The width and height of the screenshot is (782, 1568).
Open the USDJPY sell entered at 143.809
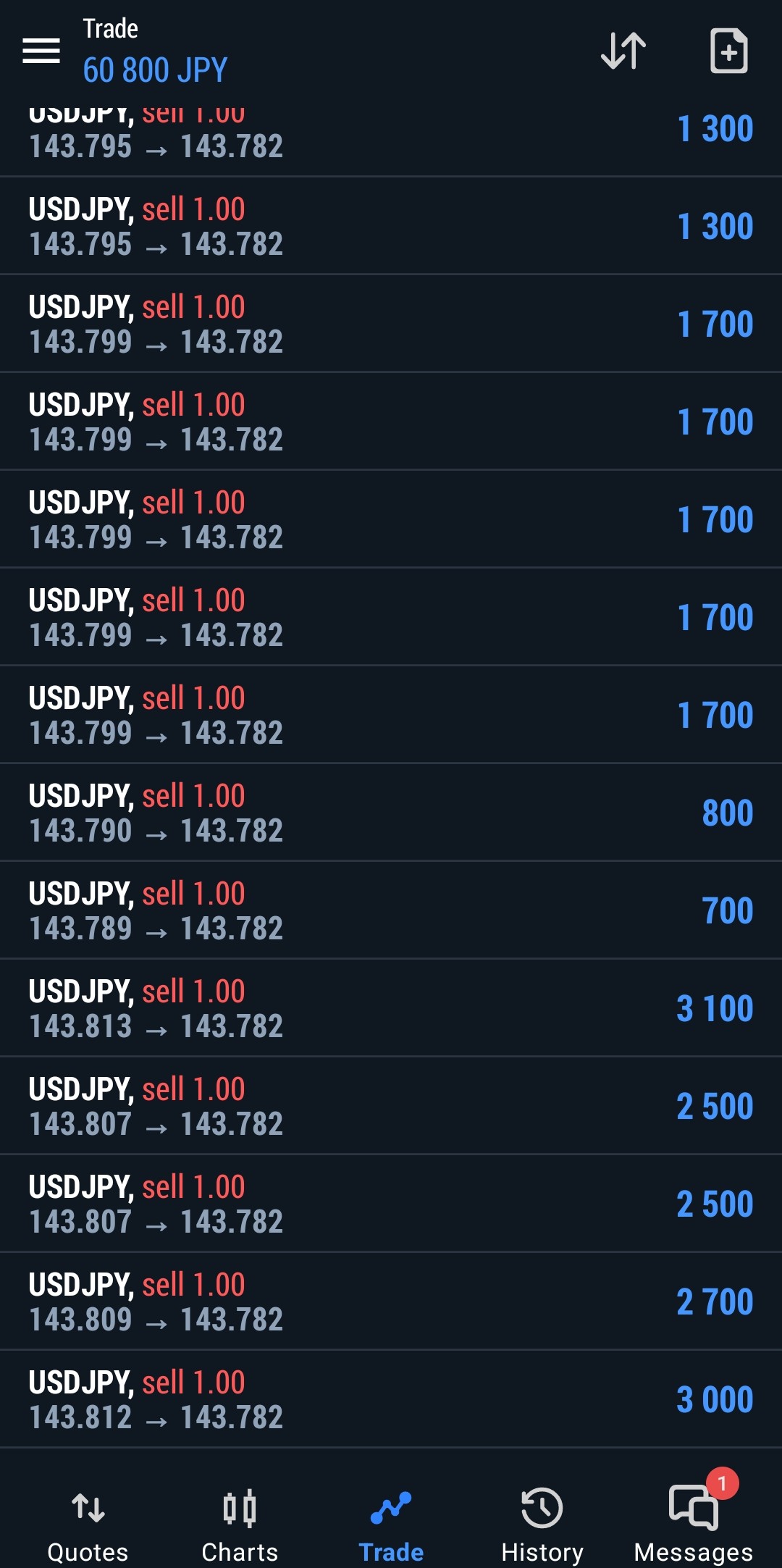pos(391,1301)
